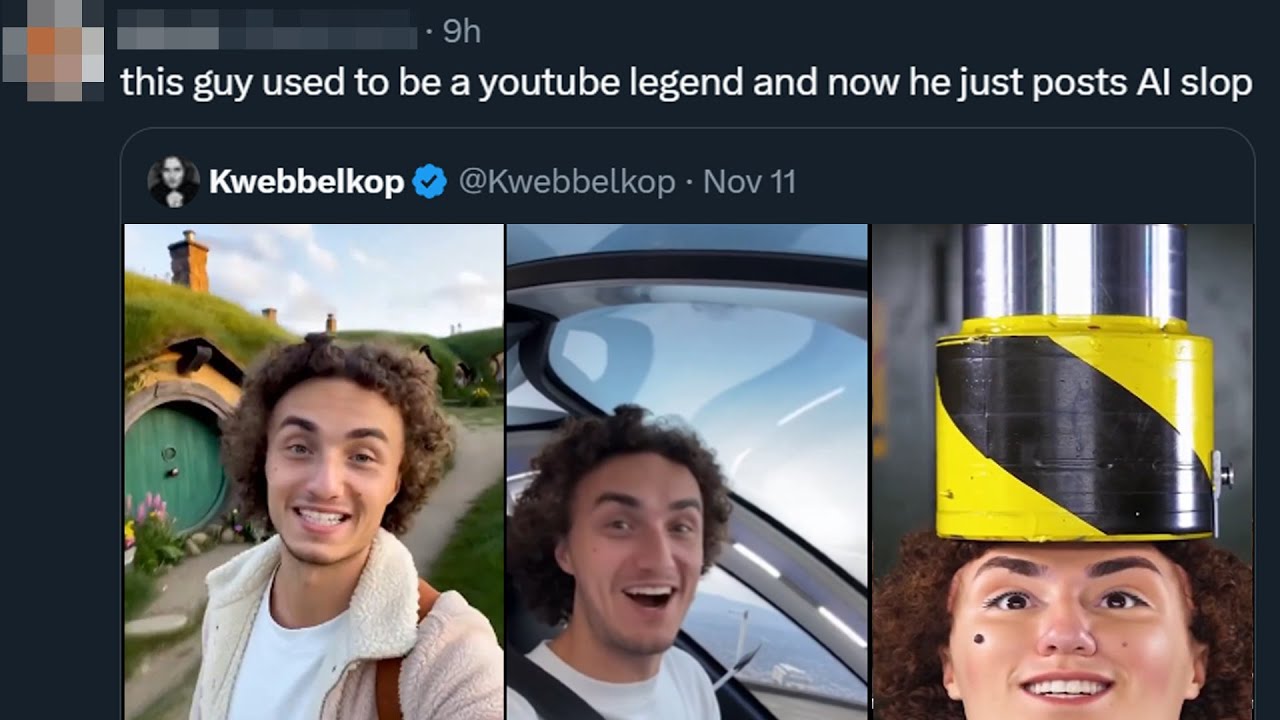Viewport: 1280px width, 720px height.
Task: Open the quoted tweet dated Nov 11
Action: click(x=749, y=182)
